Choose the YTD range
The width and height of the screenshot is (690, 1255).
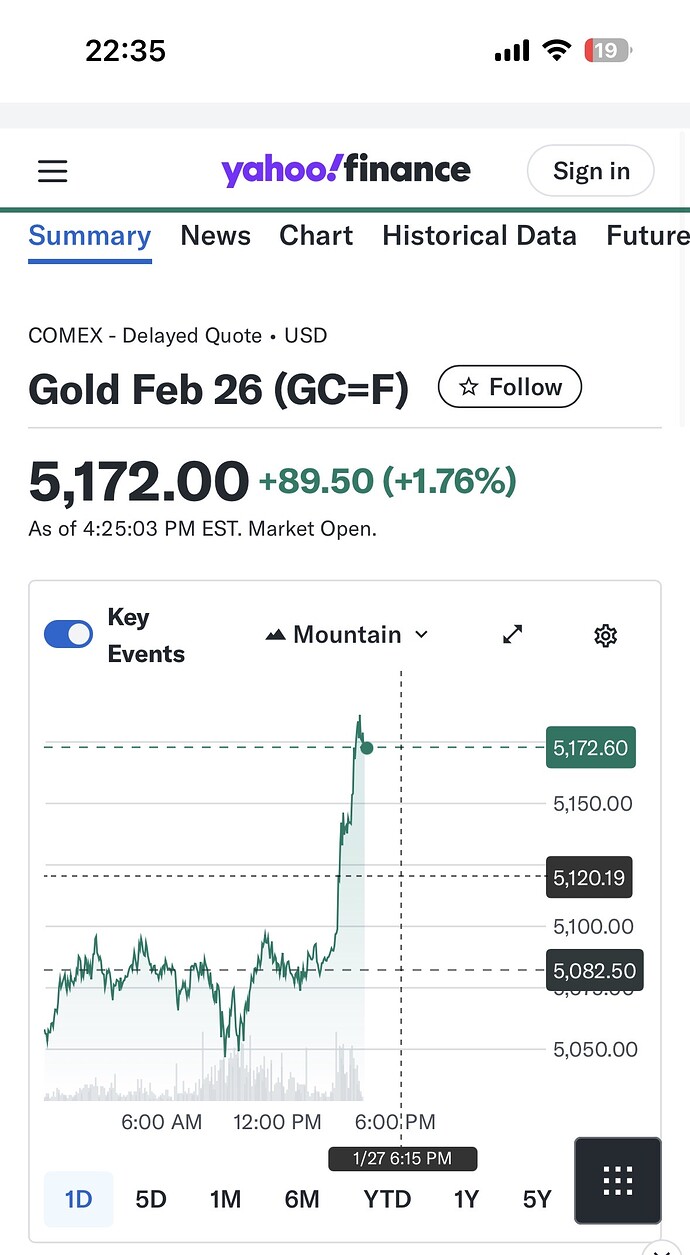tap(388, 1199)
